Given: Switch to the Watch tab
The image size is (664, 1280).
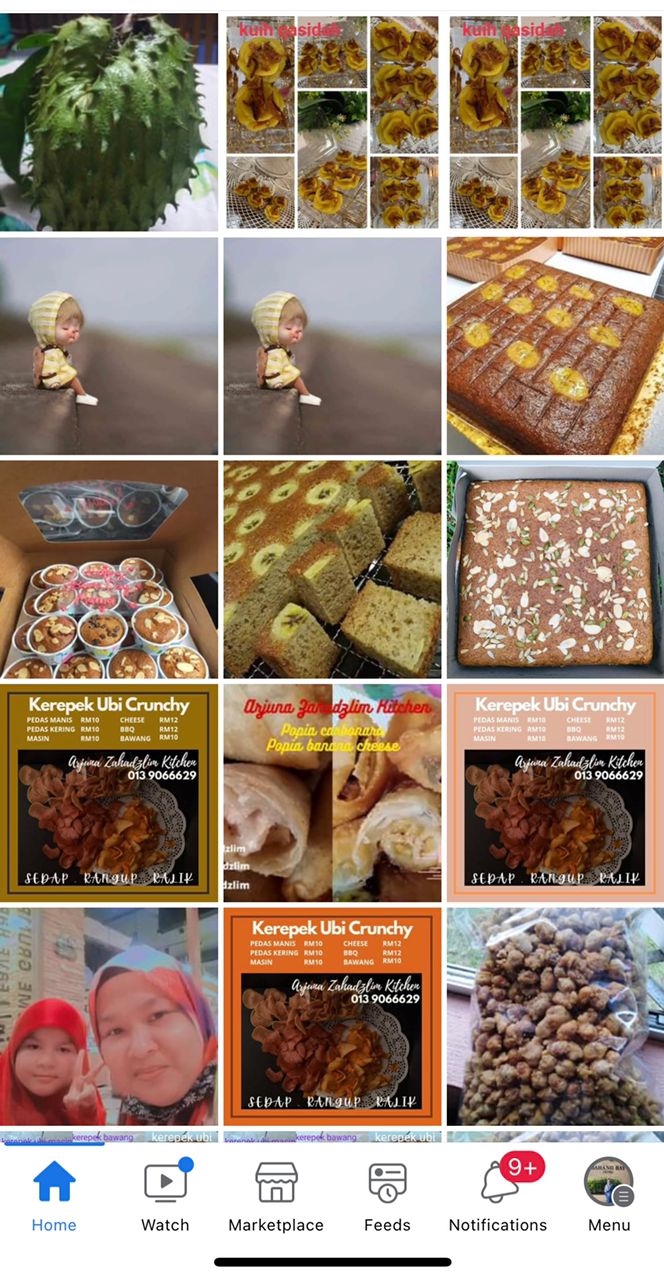Looking at the screenshot, I should (165, 1196).
